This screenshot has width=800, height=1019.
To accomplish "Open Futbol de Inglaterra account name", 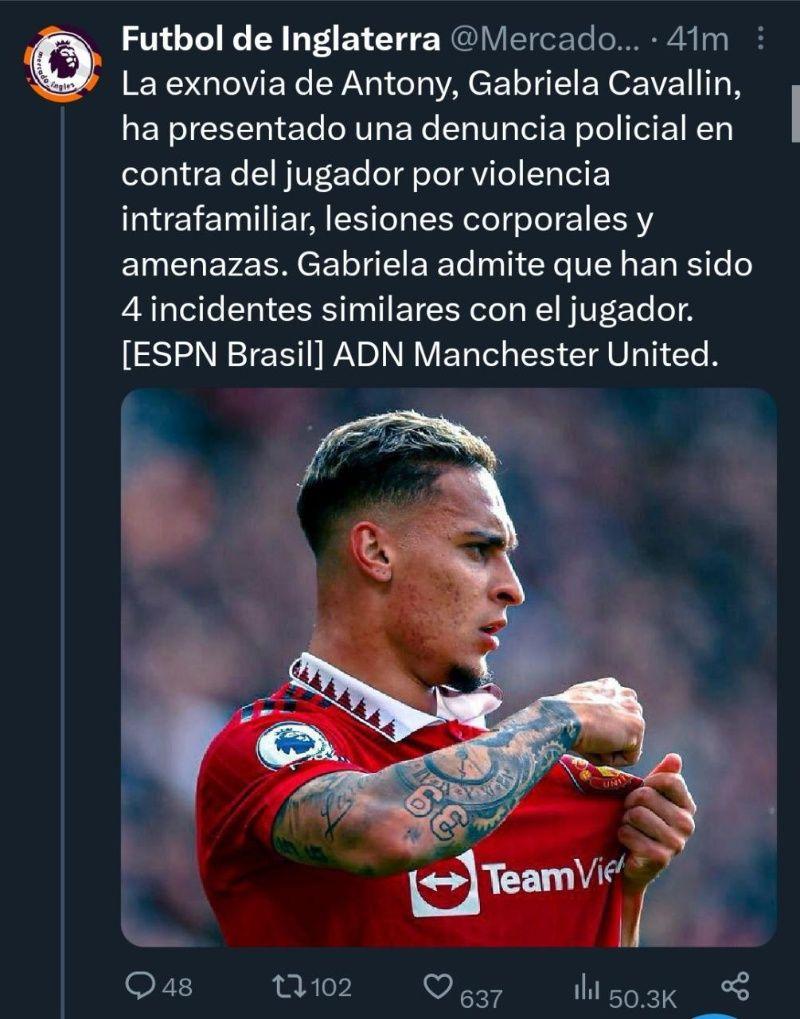I will (x=280, y=39).
